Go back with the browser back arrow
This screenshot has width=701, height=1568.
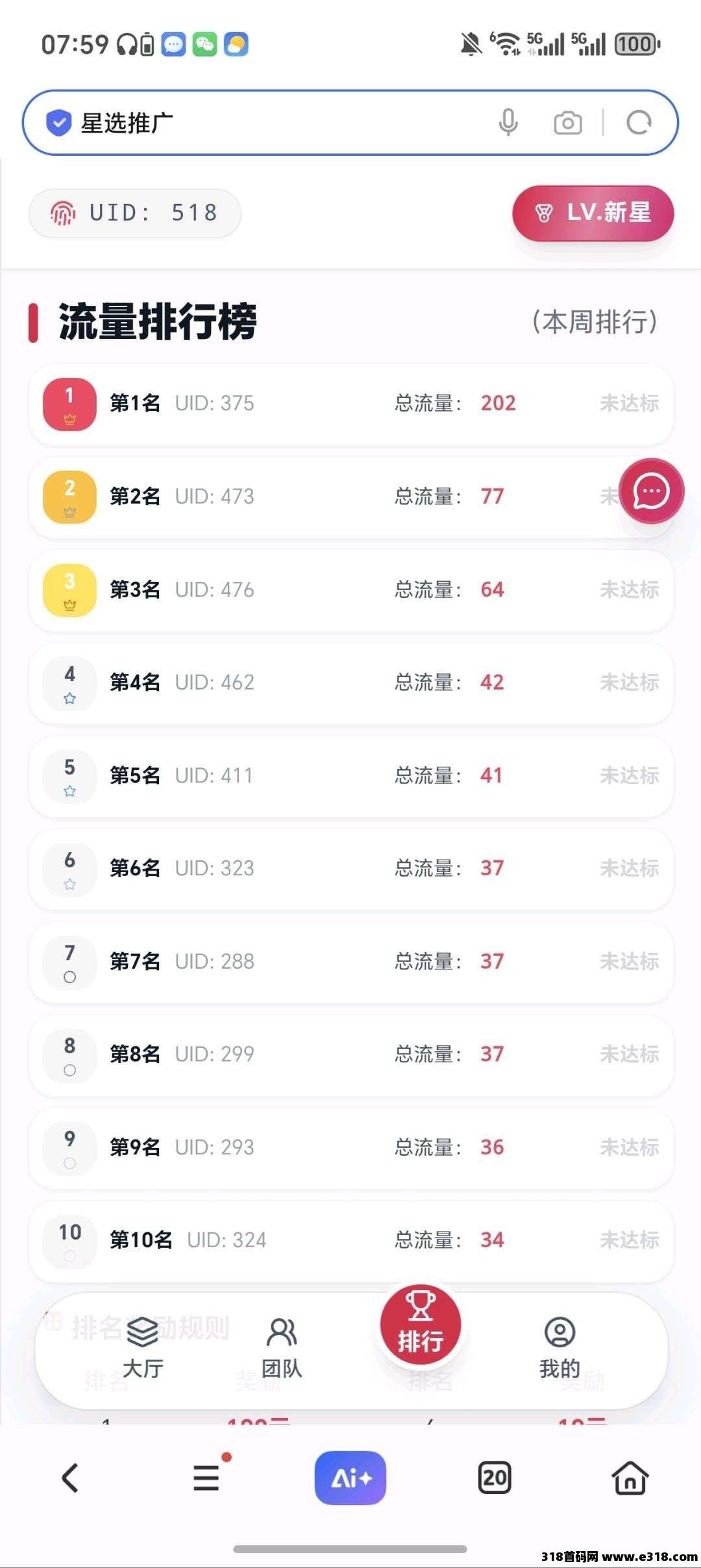pyautogui.click(x=70, y=1478)
